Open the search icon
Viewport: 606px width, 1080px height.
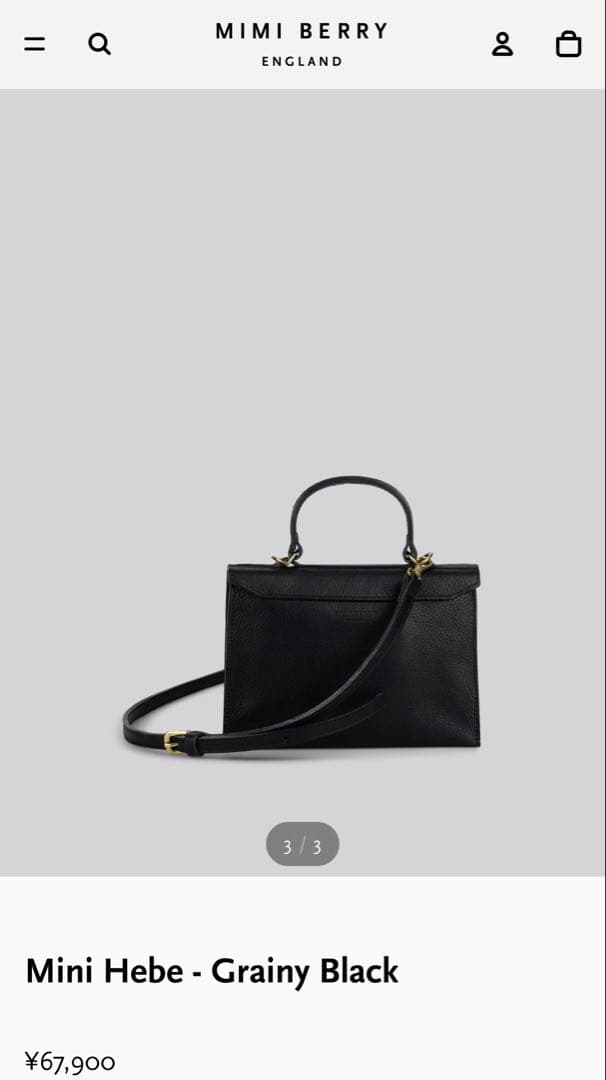click(x=99, y=44)
